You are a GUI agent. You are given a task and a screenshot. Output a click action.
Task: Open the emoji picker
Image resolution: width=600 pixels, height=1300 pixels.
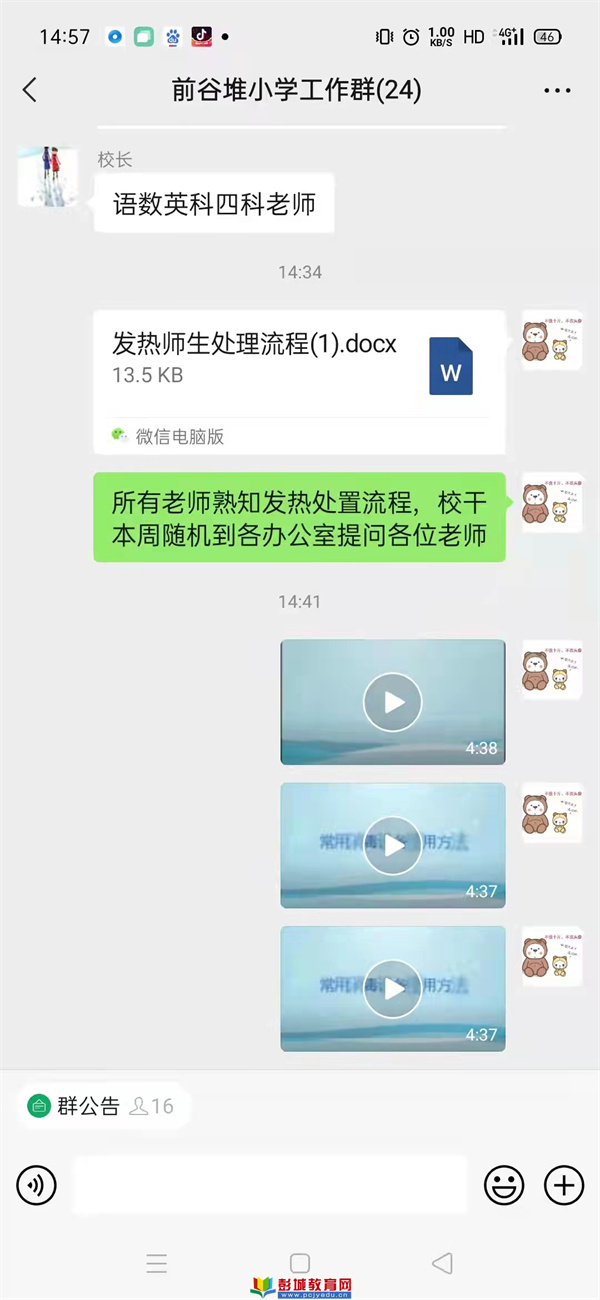[504, 1186]
